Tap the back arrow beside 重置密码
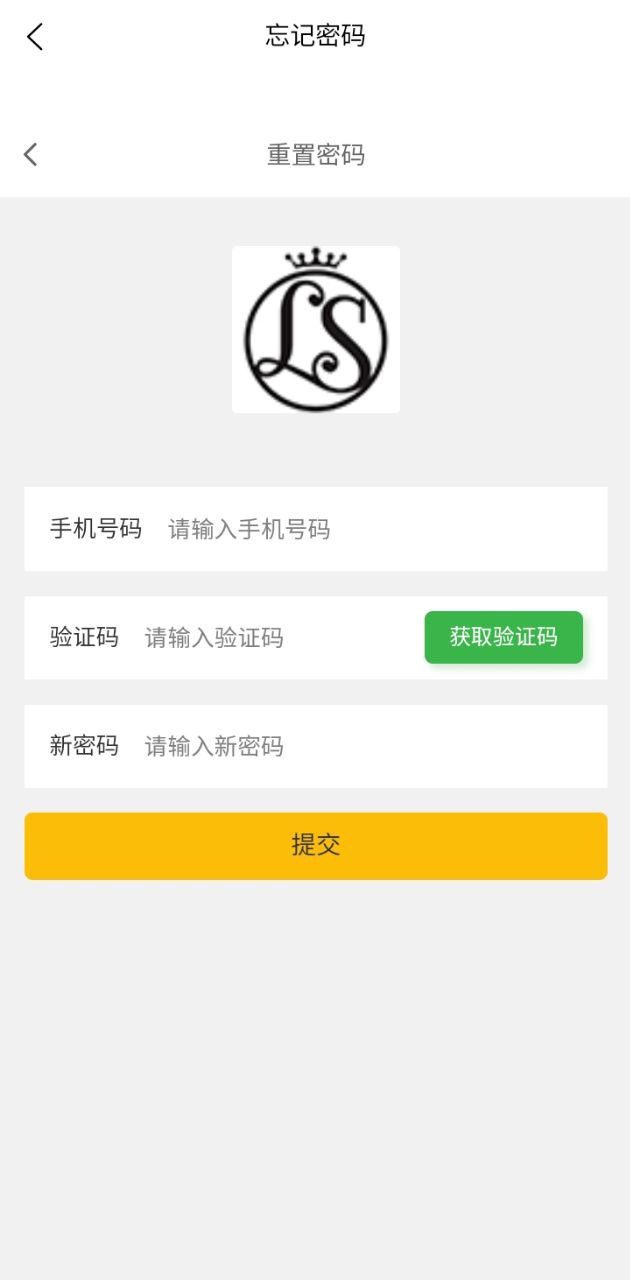The image size is (630, 1280). (31, 154)
